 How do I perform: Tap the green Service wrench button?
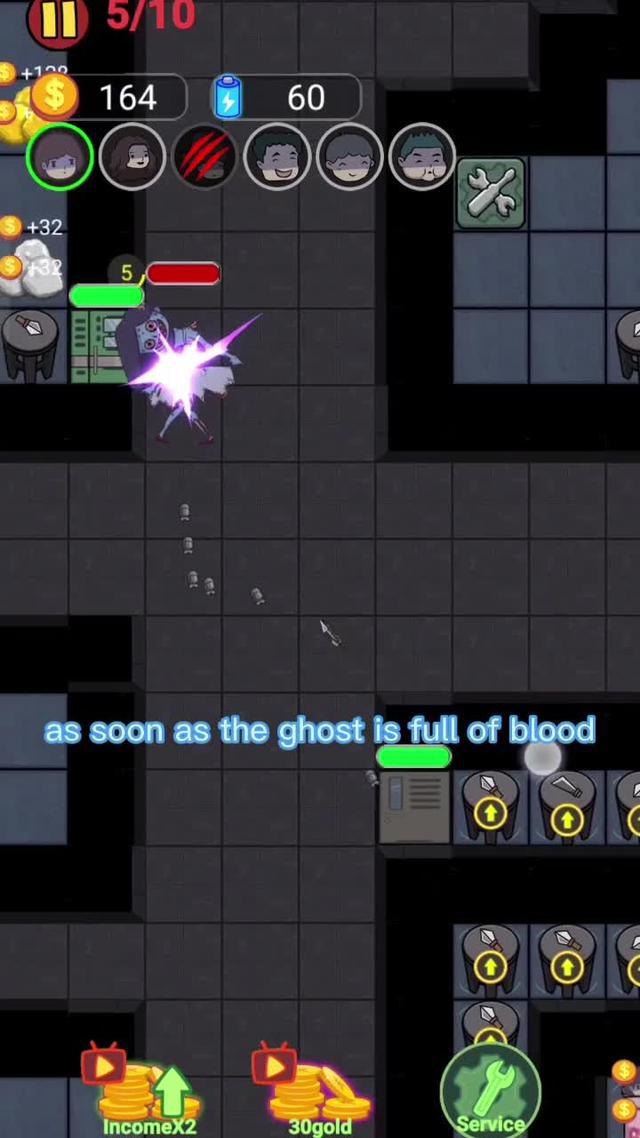click(x=490, y=1090)
